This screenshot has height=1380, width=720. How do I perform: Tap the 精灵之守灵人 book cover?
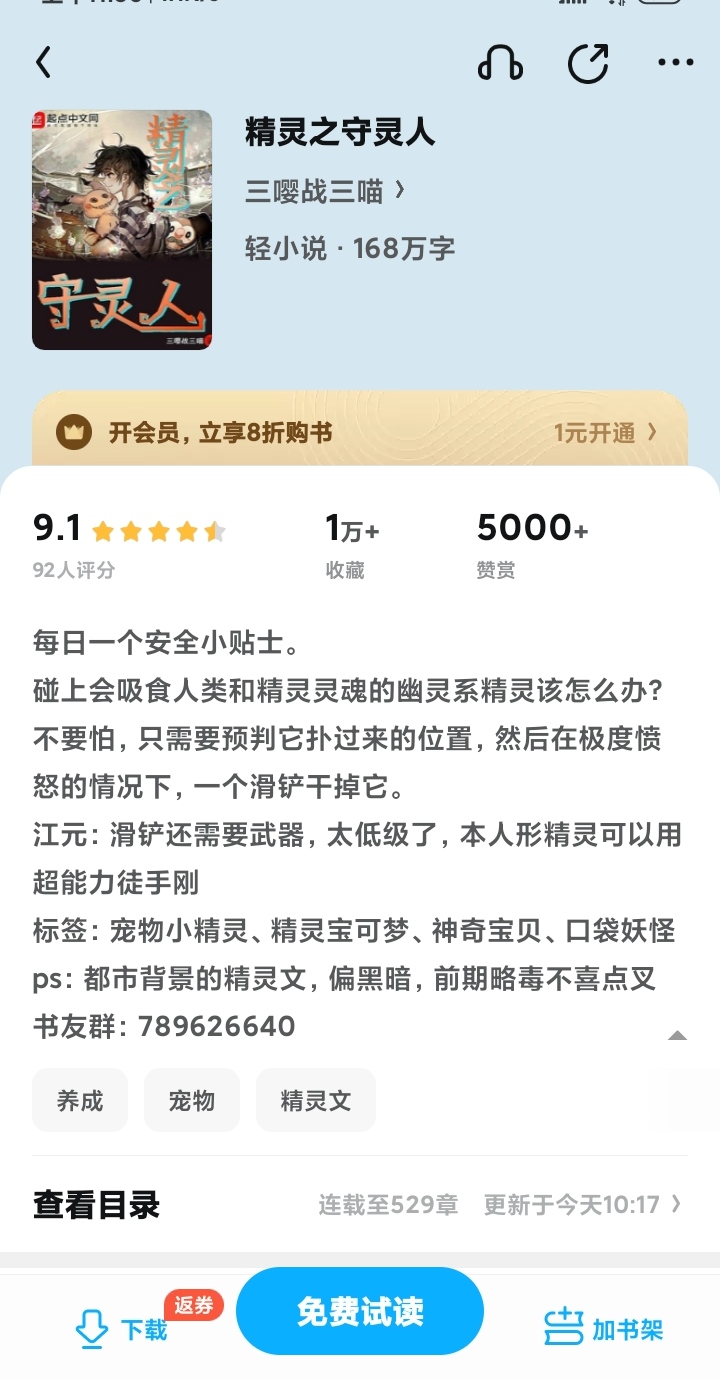[x=122, y=230]
